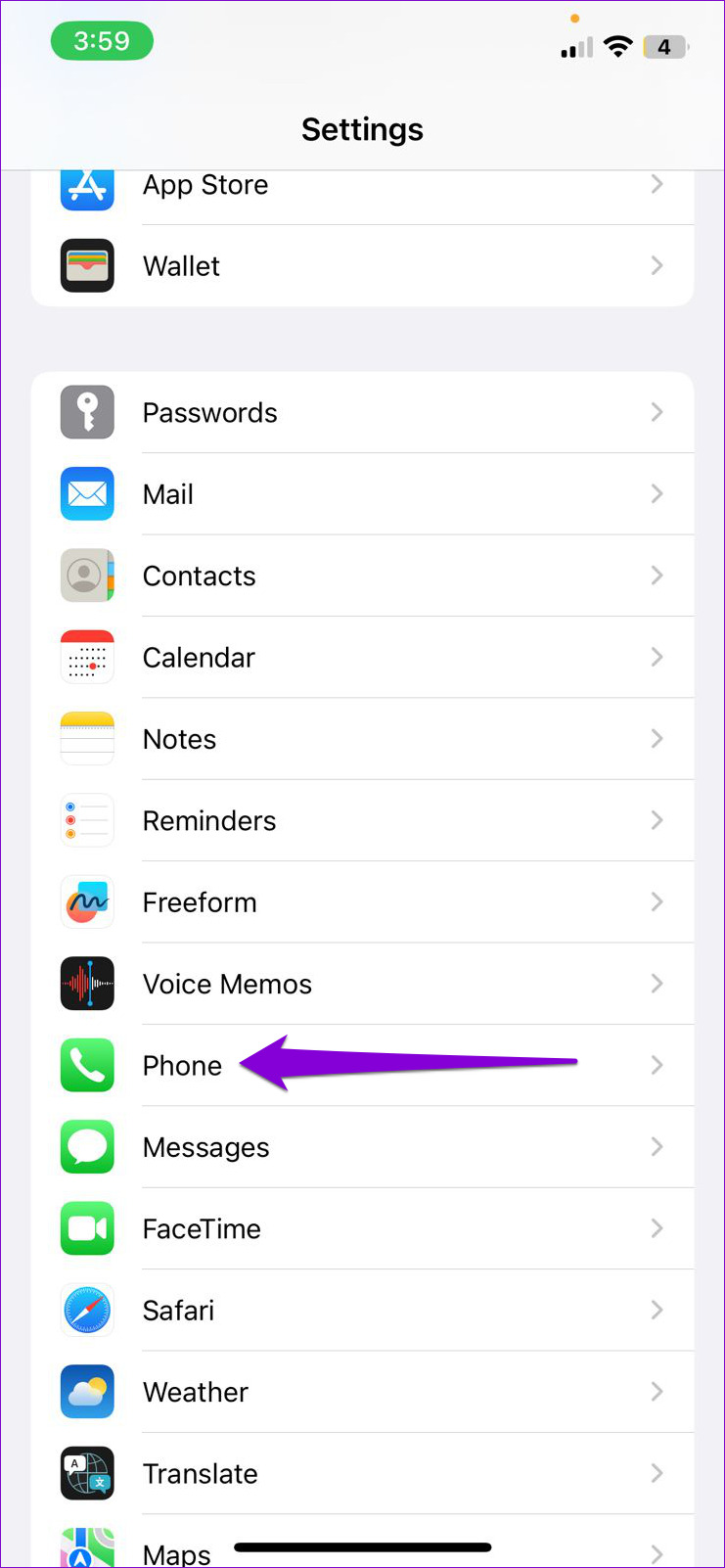725x1568 pixels.
Task: Select the Calendar app icon
Action: (x=87, y=657)
